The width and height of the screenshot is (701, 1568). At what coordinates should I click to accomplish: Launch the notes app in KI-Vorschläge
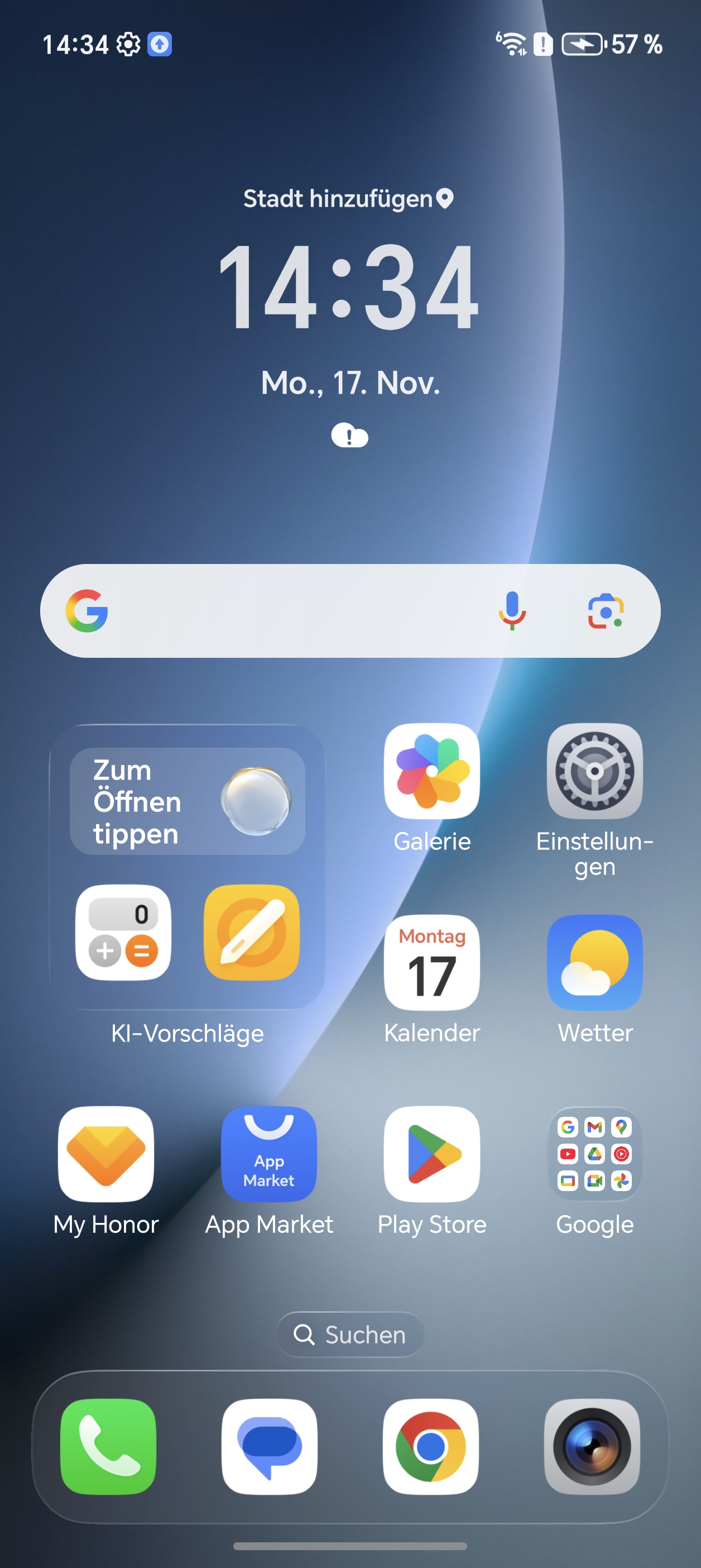pyautogui.click(x=252, y=932)
